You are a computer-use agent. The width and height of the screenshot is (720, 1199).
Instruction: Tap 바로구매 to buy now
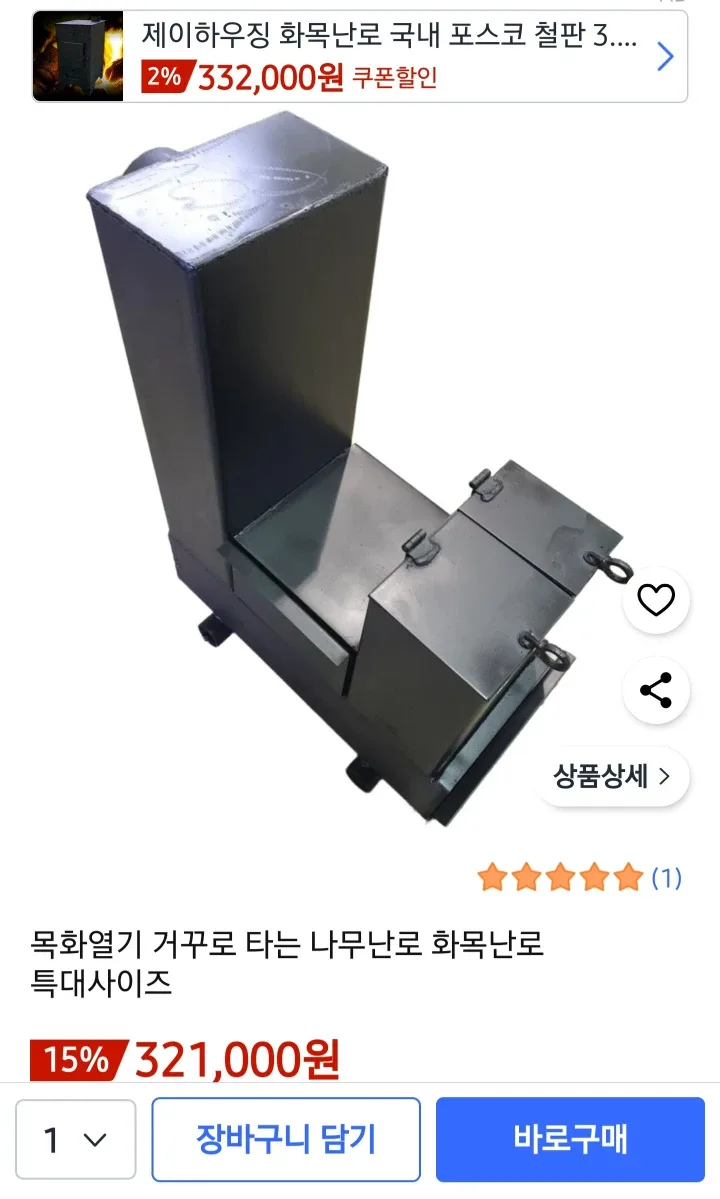[570, 1139]
